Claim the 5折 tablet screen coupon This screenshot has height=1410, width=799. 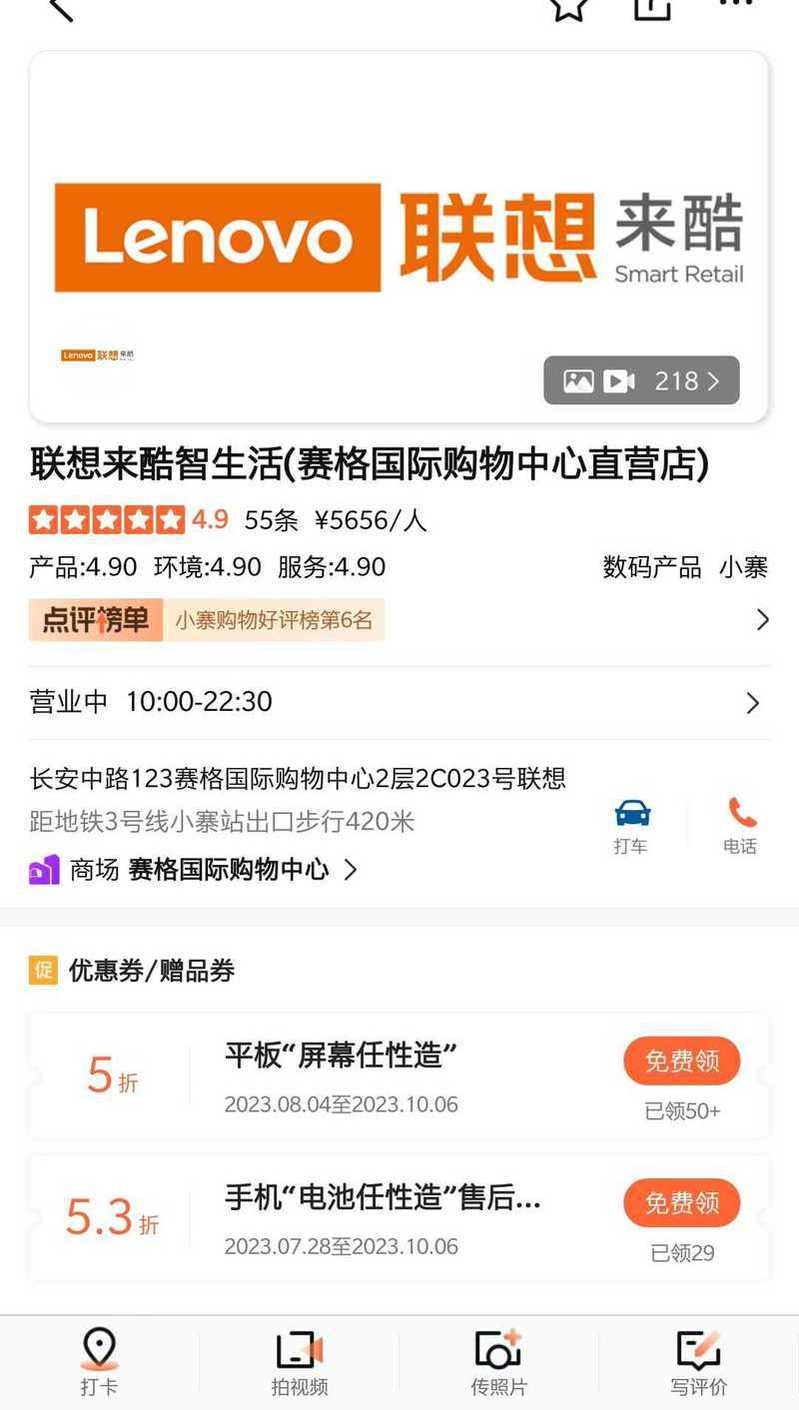click(x=682, y=1061)
